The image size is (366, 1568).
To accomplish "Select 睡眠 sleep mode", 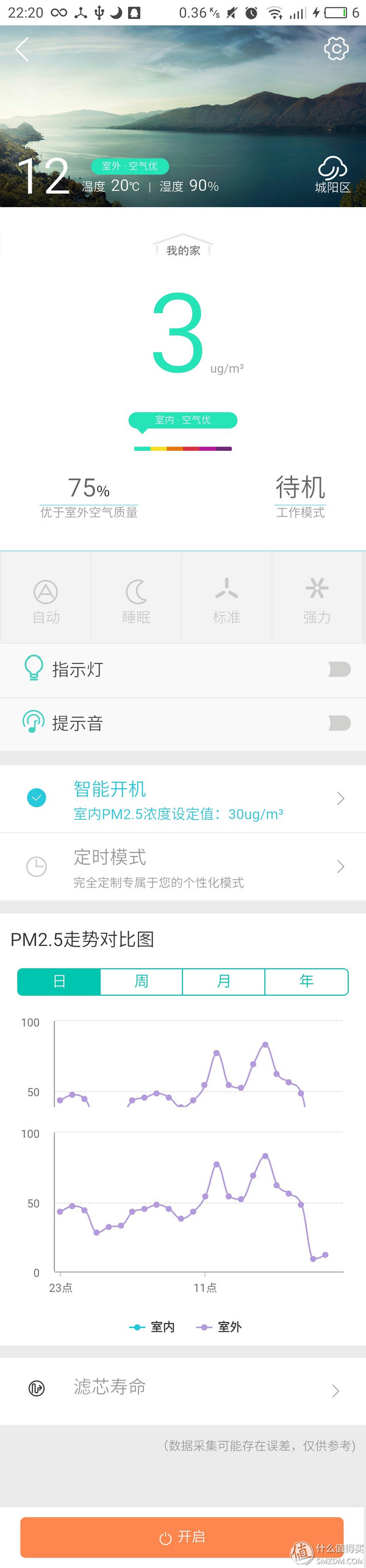I will coord(136,601).
